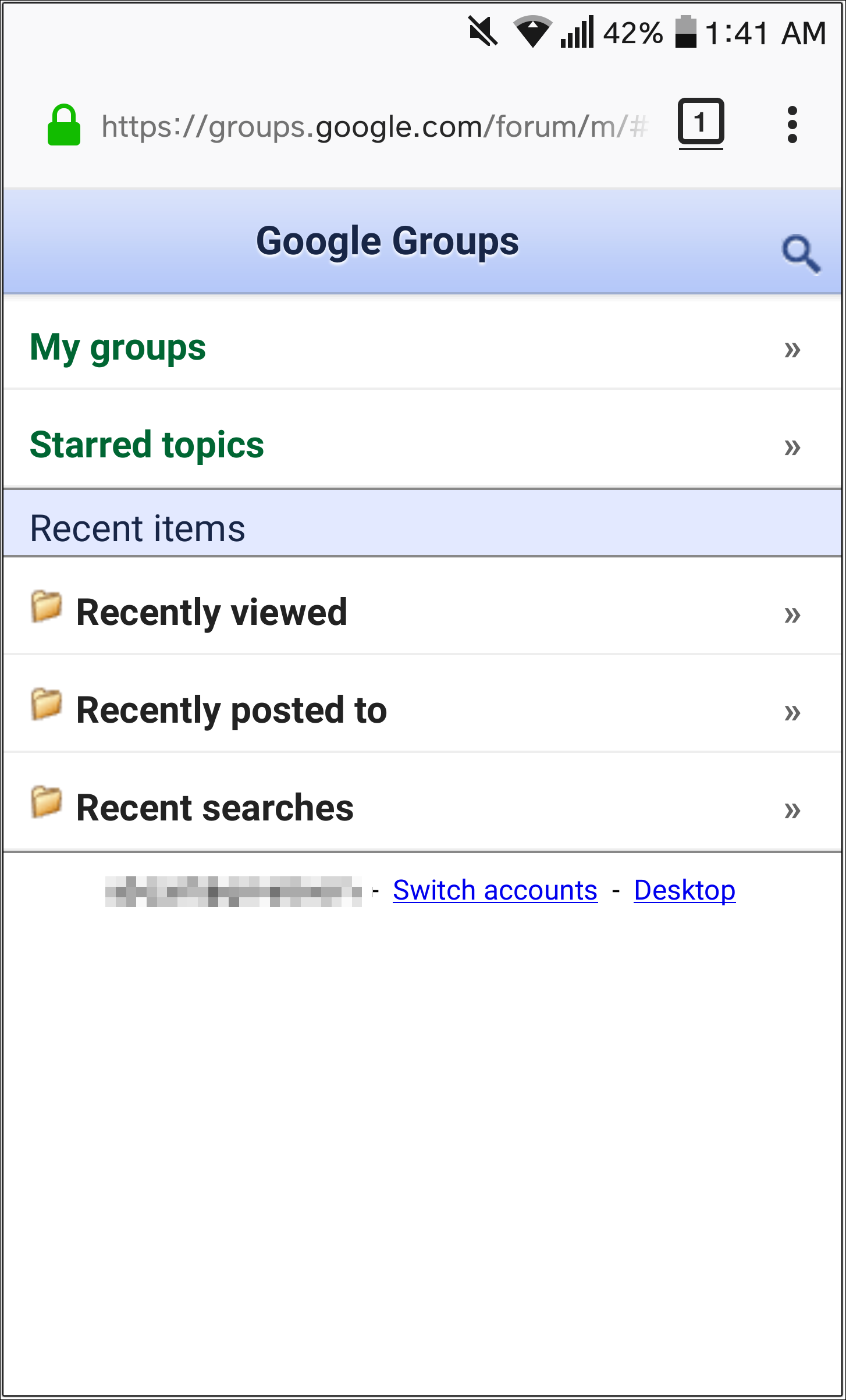Viewport: 846px width, 1400px height.
Task: Click the Google Groups header title
Action: pyautogui.click(x=388, y=241)
